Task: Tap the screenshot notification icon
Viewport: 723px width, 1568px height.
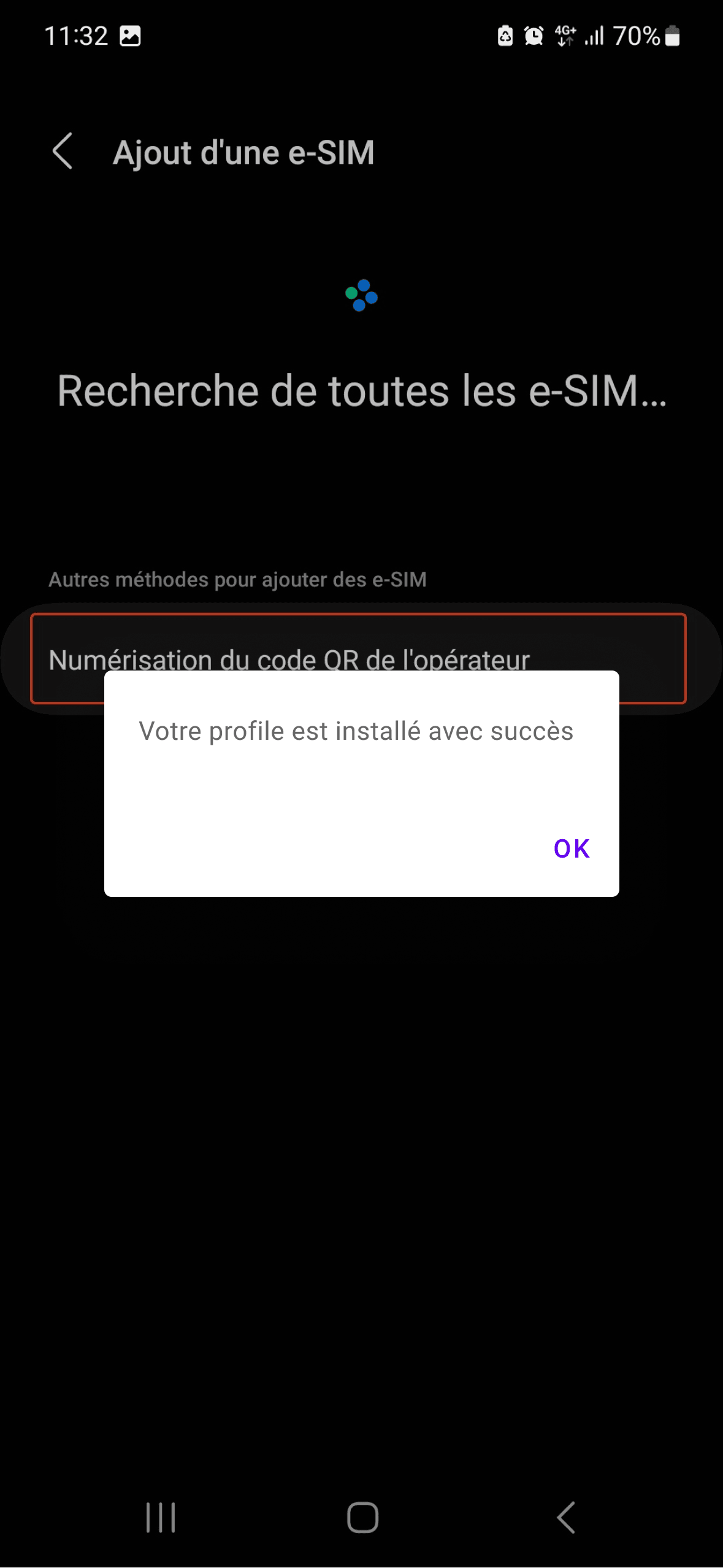Action: 131,36
